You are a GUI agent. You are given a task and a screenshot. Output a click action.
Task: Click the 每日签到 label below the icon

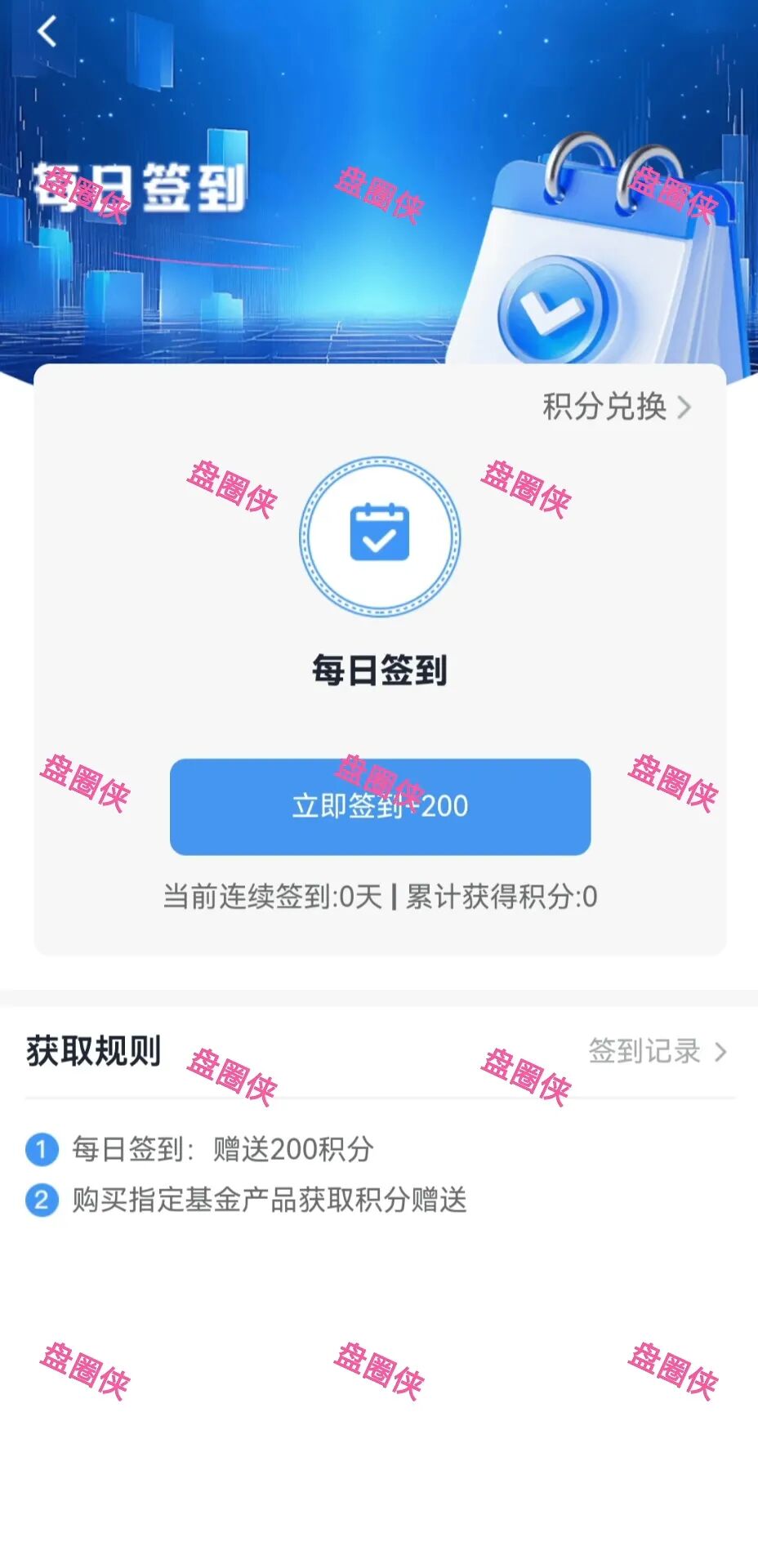pos(380,667)
